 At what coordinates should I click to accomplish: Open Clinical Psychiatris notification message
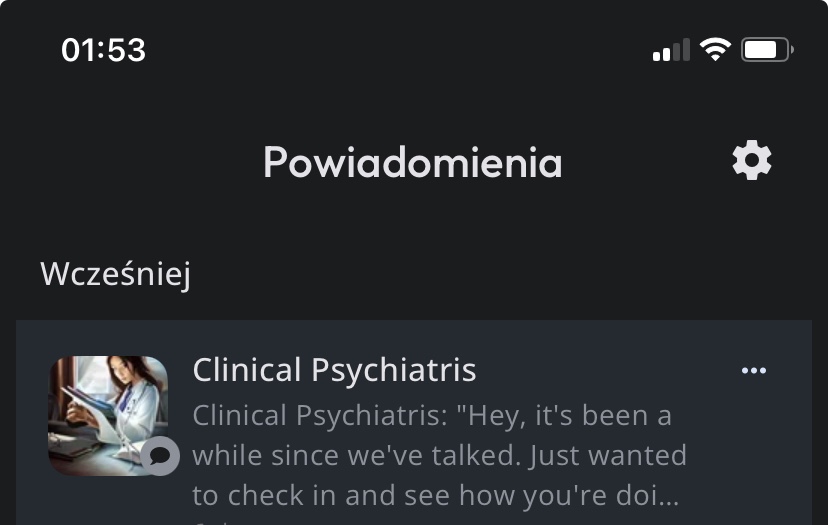(440, 435)
